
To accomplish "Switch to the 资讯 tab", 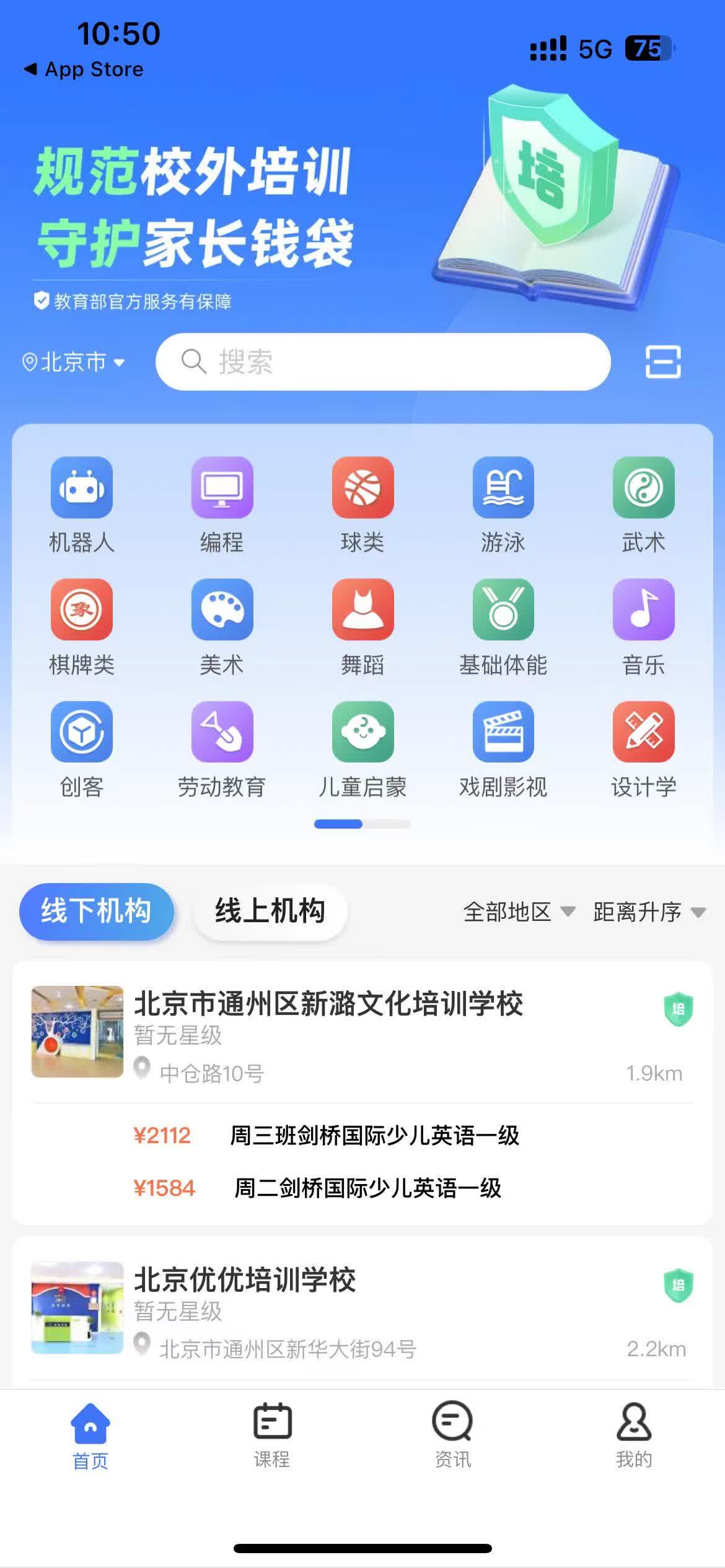I will (x=452, y=1435).
